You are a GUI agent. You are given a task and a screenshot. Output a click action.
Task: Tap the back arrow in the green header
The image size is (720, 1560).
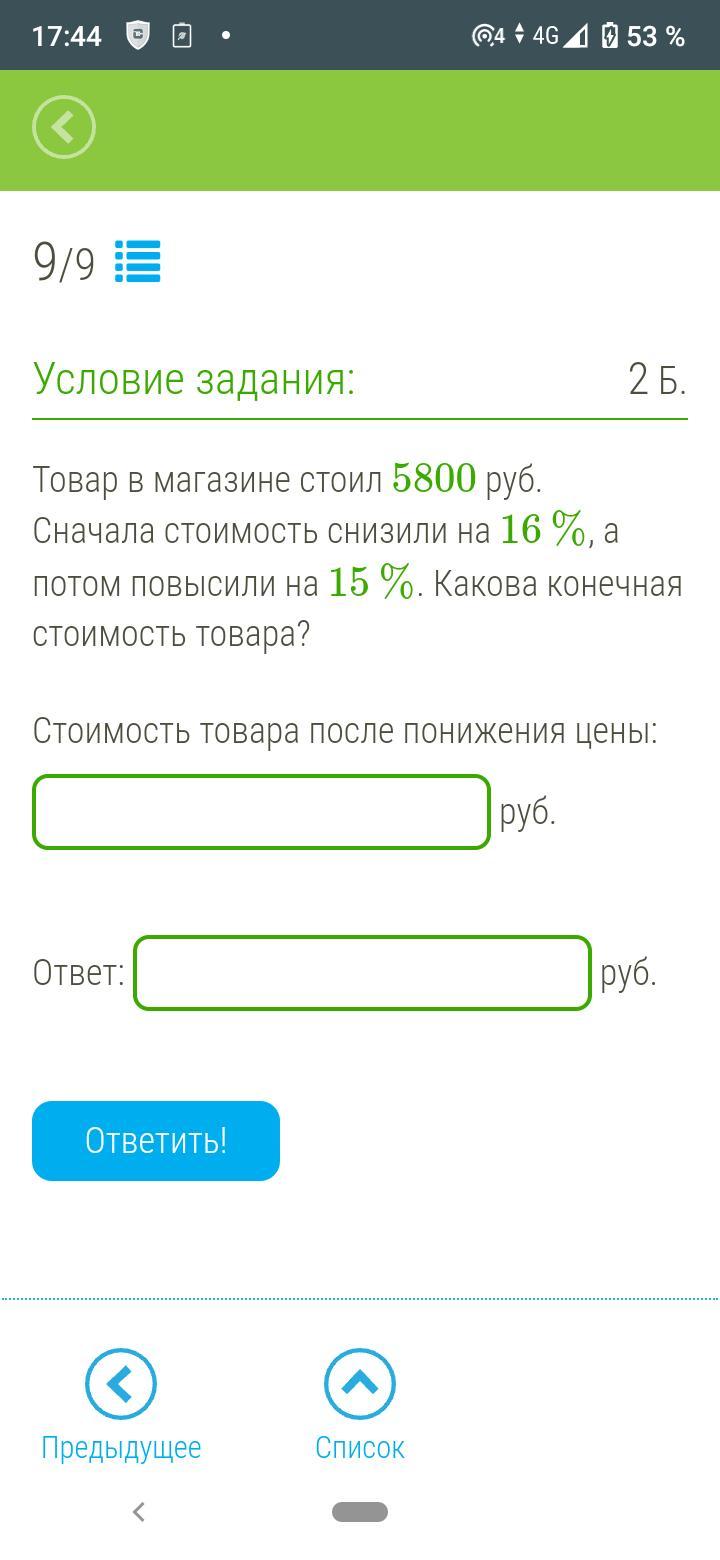tap(64, 127)
